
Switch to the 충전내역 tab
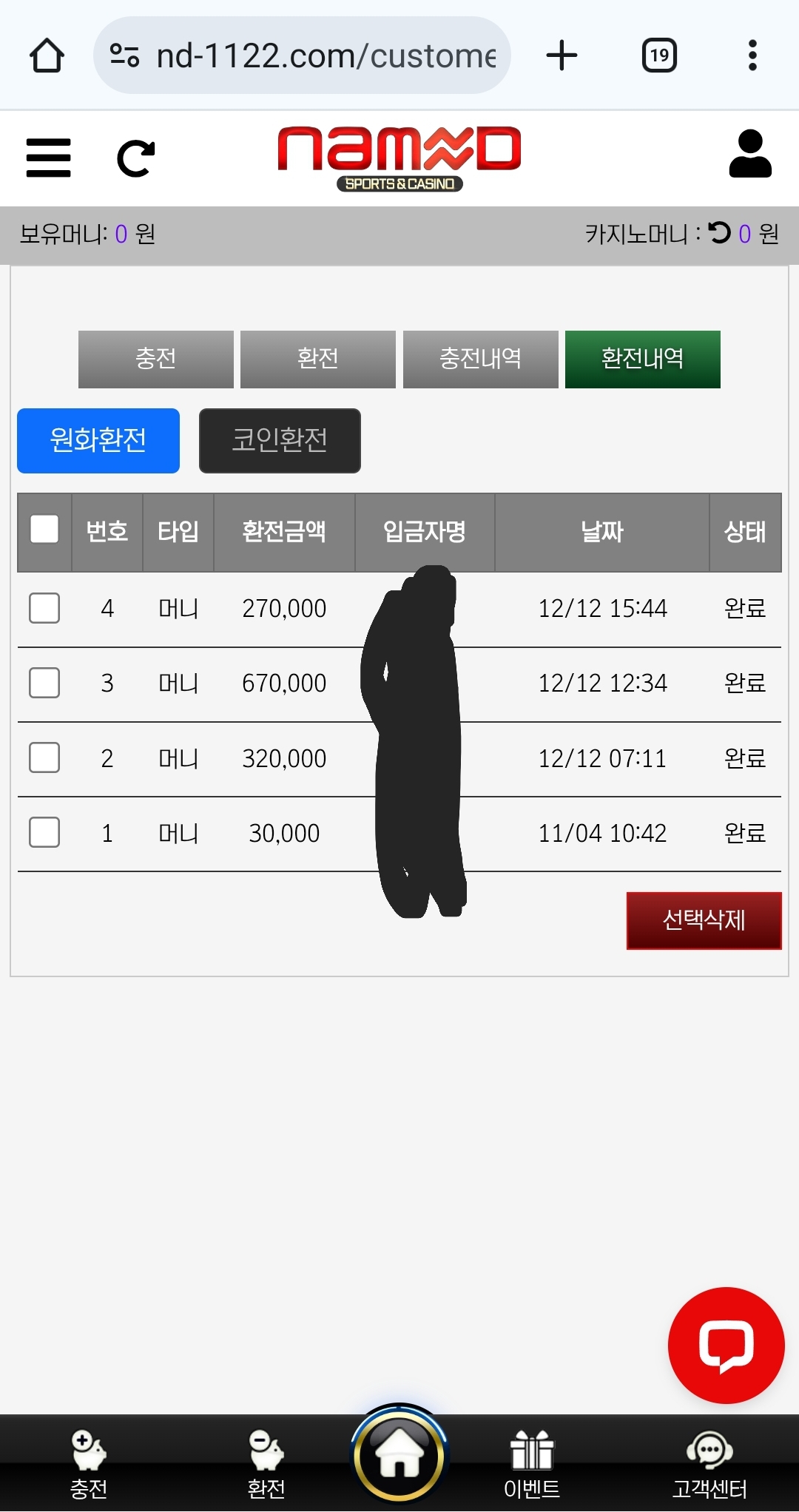click(x=480, y=360)
